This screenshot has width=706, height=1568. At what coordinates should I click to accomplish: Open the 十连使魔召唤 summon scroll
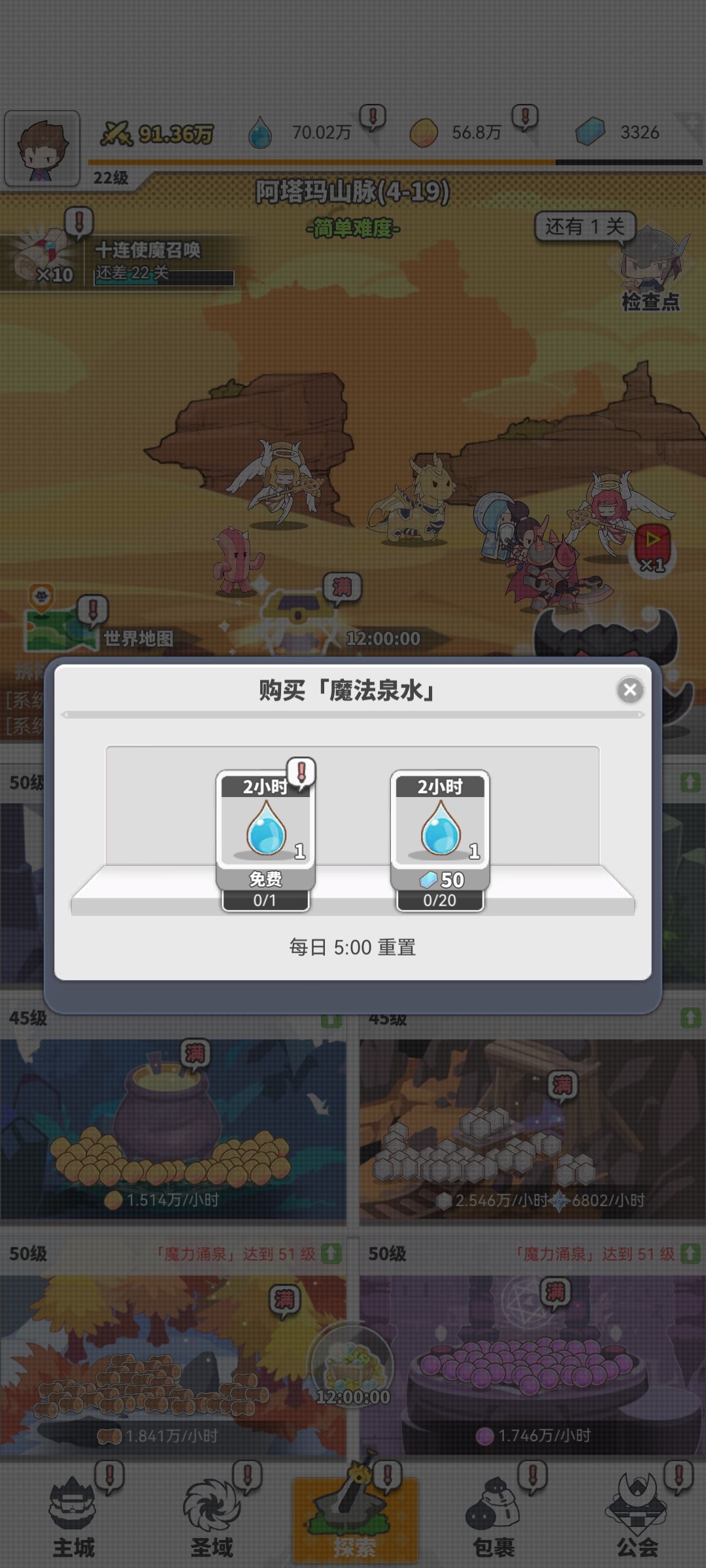point(42,261)
